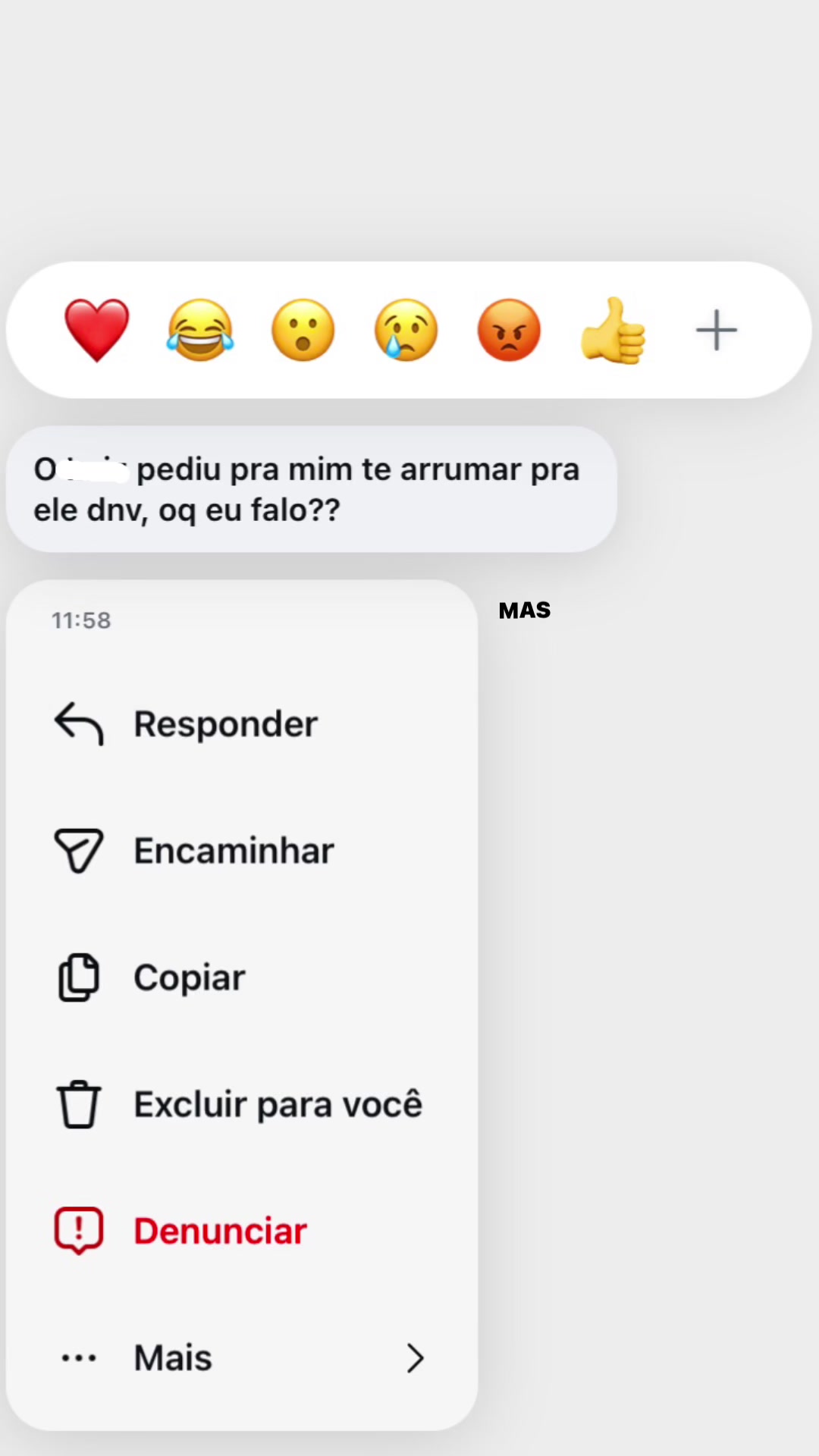The height and width of the screenshot is (1456, 819).
Task: Choose Encaminhar to forward the message
Action: [x=242, y=851]
